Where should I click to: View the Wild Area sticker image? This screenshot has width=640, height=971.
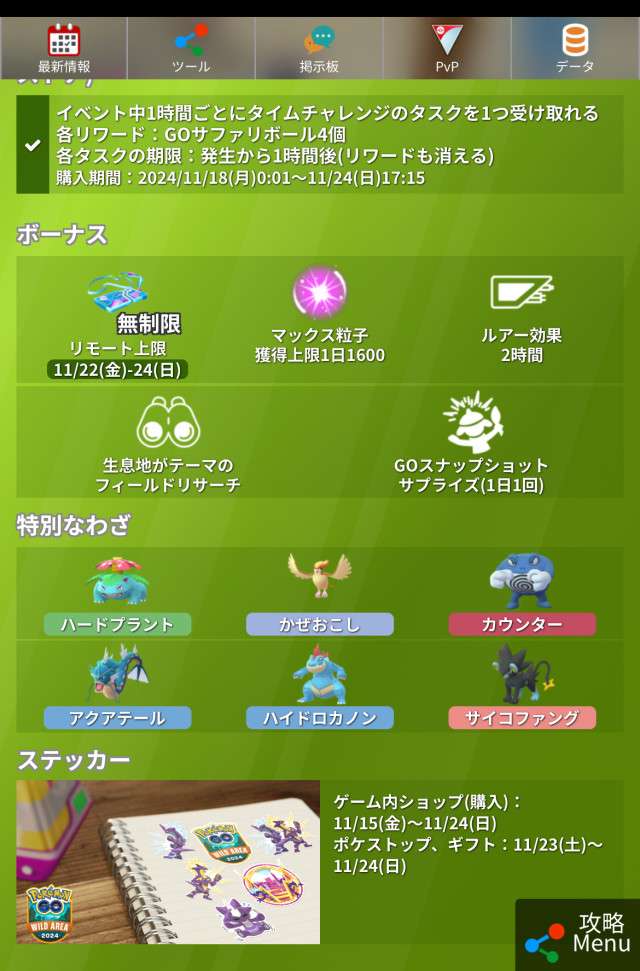(x=168, y=862)
